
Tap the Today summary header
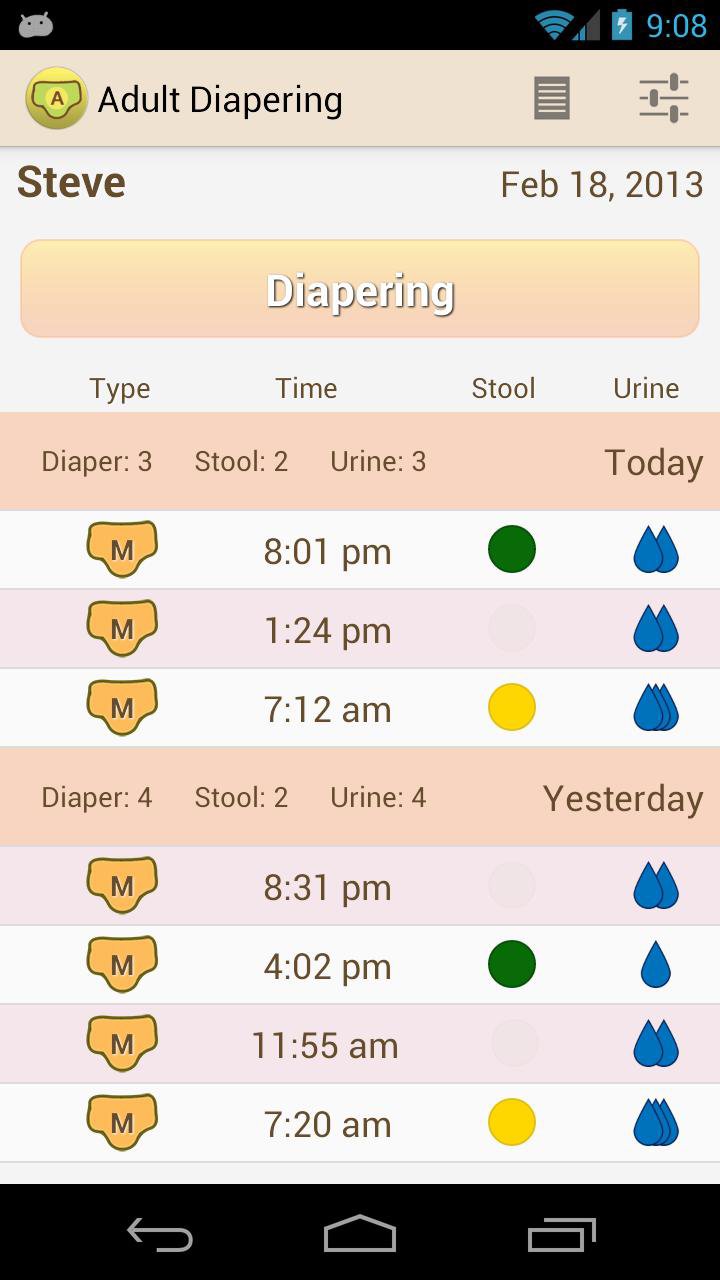pyautogui.click(x=653, y=461)
